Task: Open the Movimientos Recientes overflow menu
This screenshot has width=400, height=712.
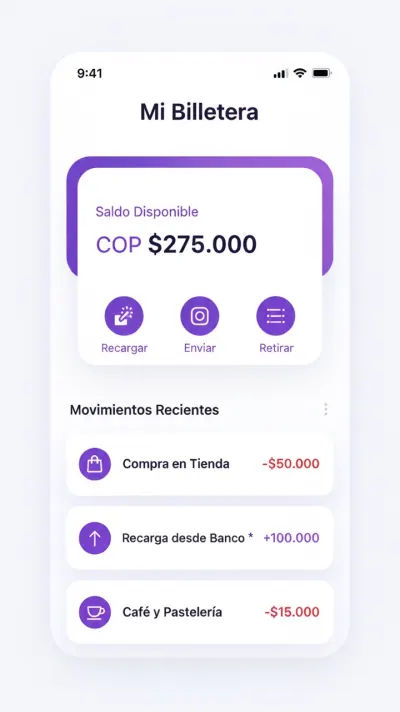Action: point(326,409)
